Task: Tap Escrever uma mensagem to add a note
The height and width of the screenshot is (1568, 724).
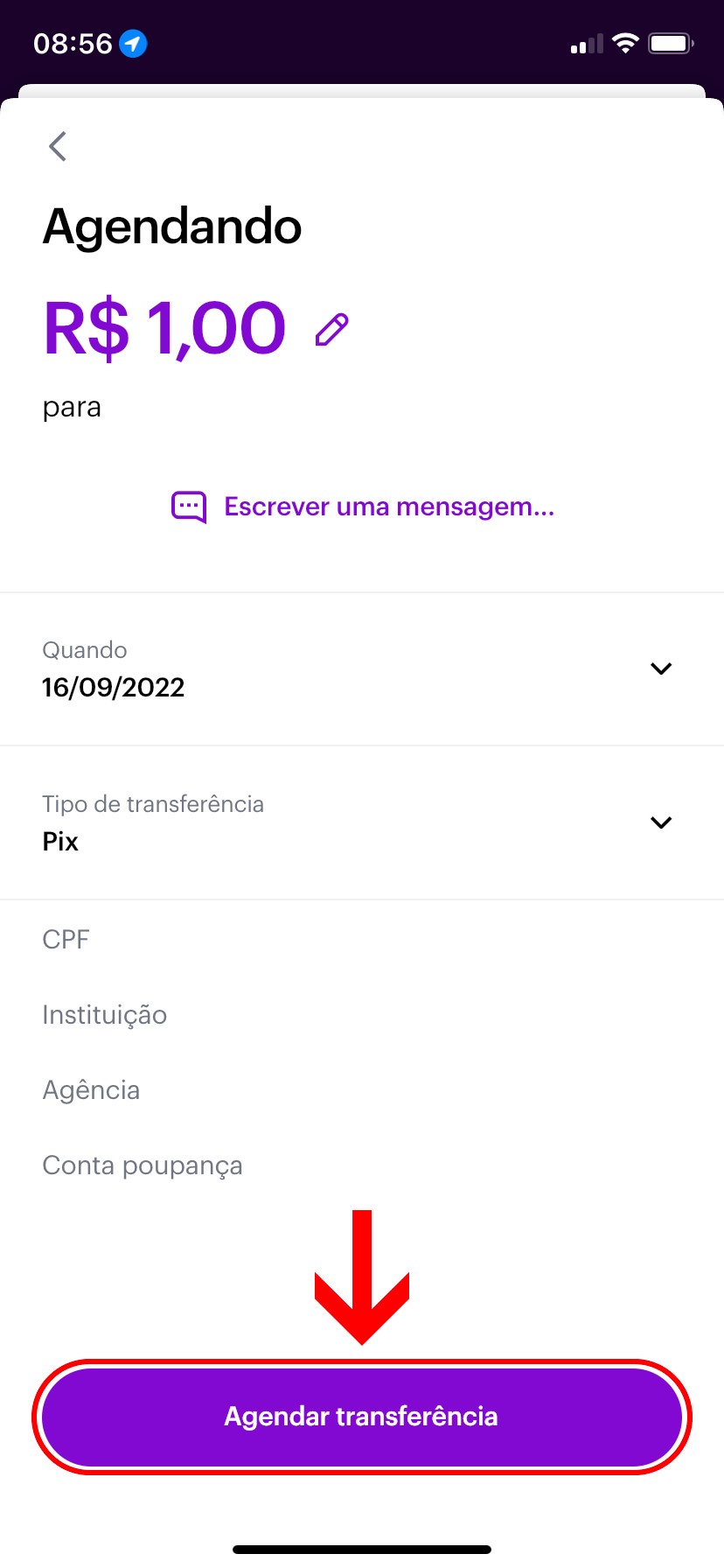Action: click(x=362, y=507)
